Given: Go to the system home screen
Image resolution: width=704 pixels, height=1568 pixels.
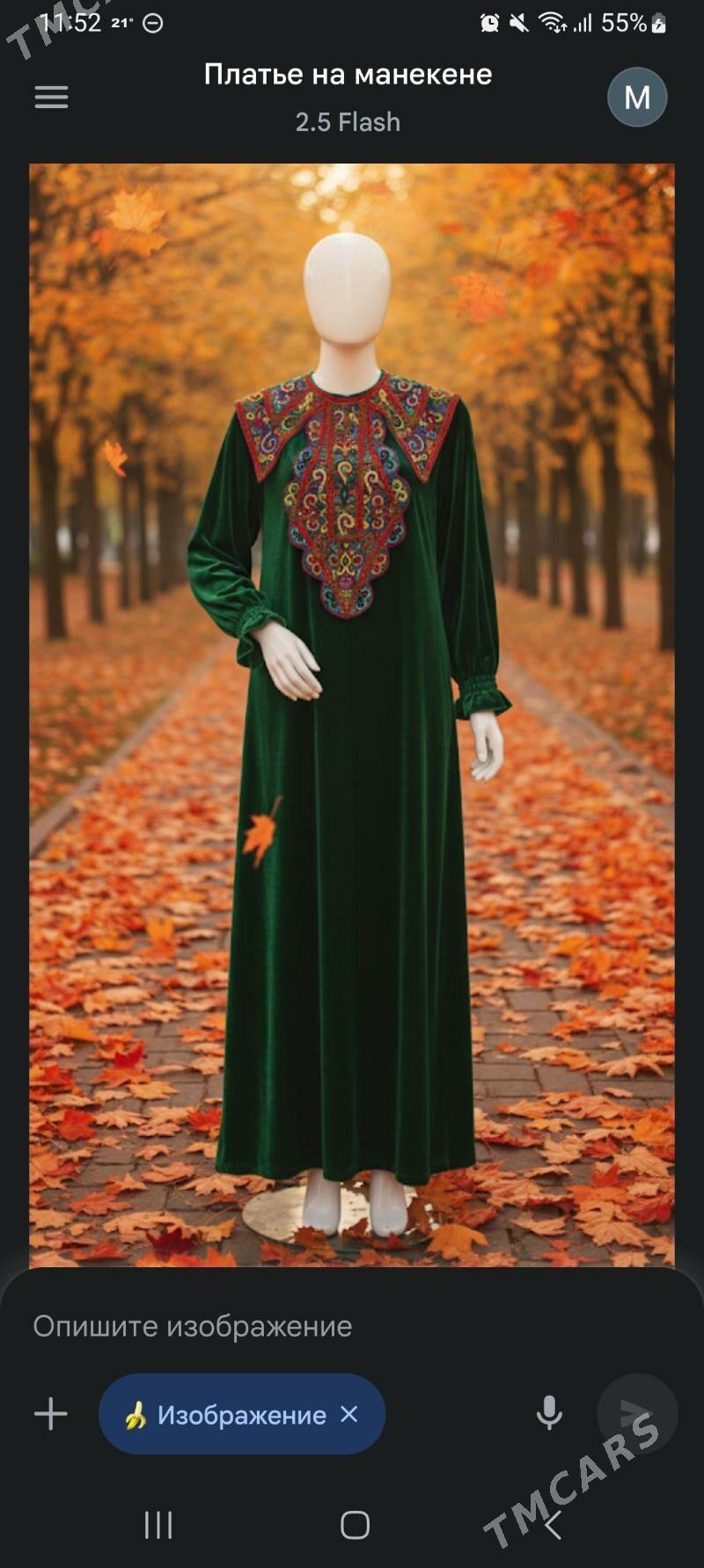Looking at the screenshot, I should (355, 1525).
